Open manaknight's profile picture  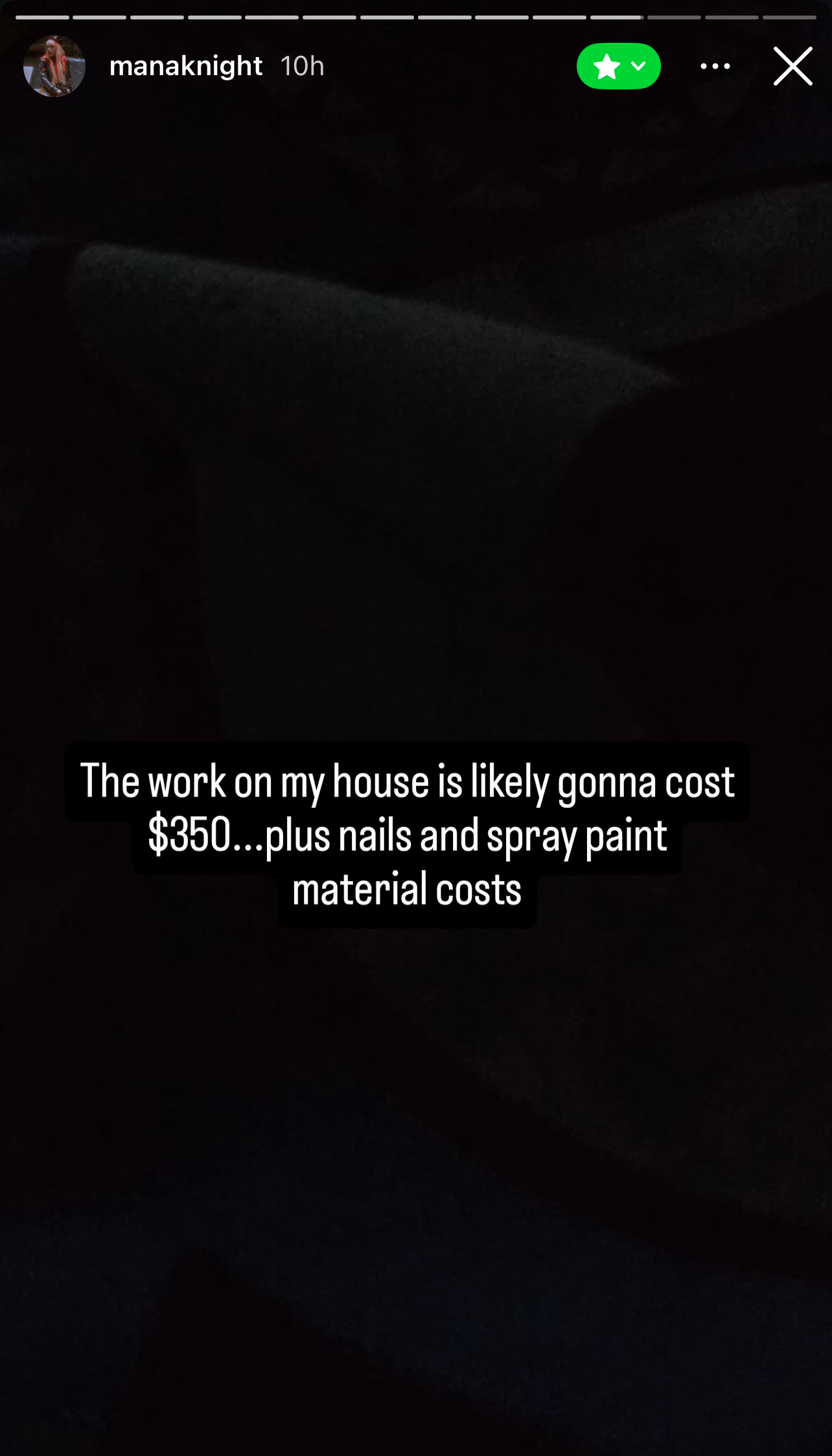point(54,66)
